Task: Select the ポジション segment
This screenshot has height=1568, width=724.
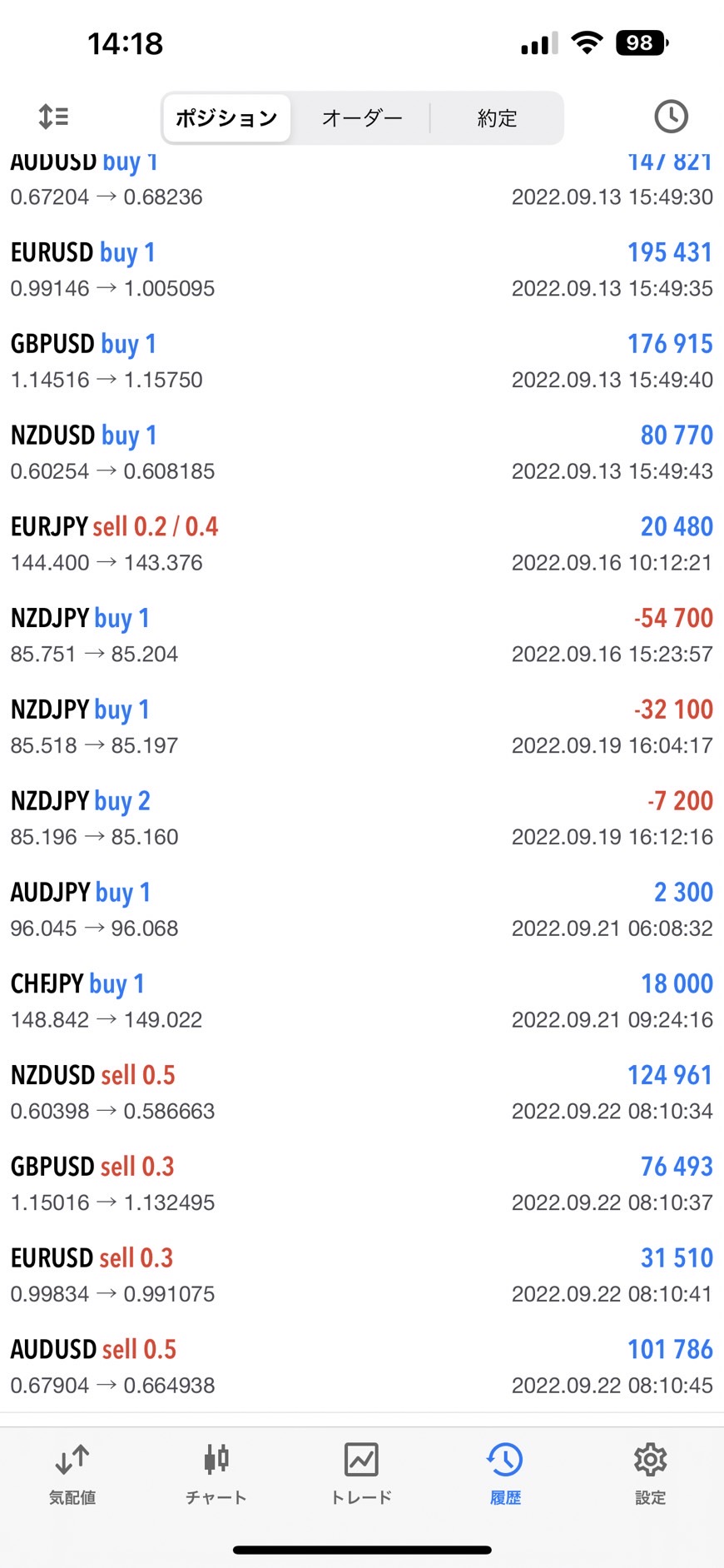Action: pyautogui.click(x=226, y=118)
